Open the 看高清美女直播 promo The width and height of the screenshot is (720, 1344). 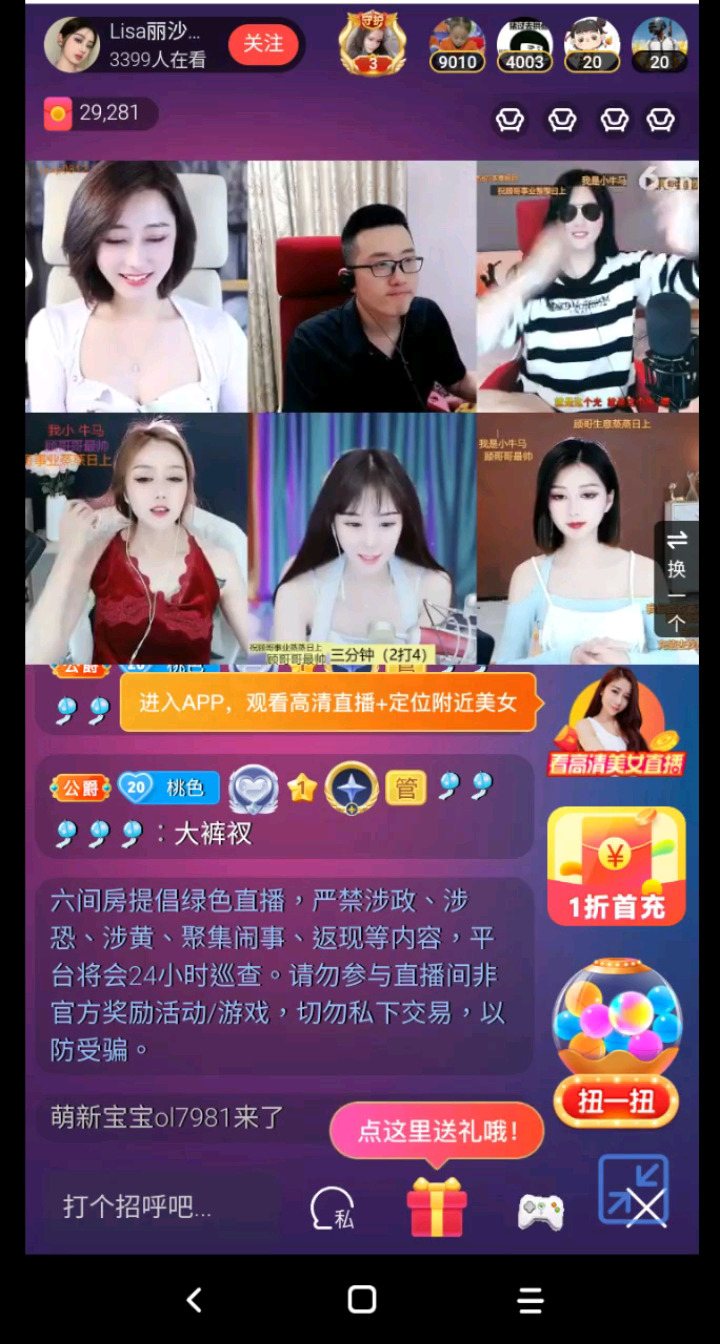coord(615,722)
